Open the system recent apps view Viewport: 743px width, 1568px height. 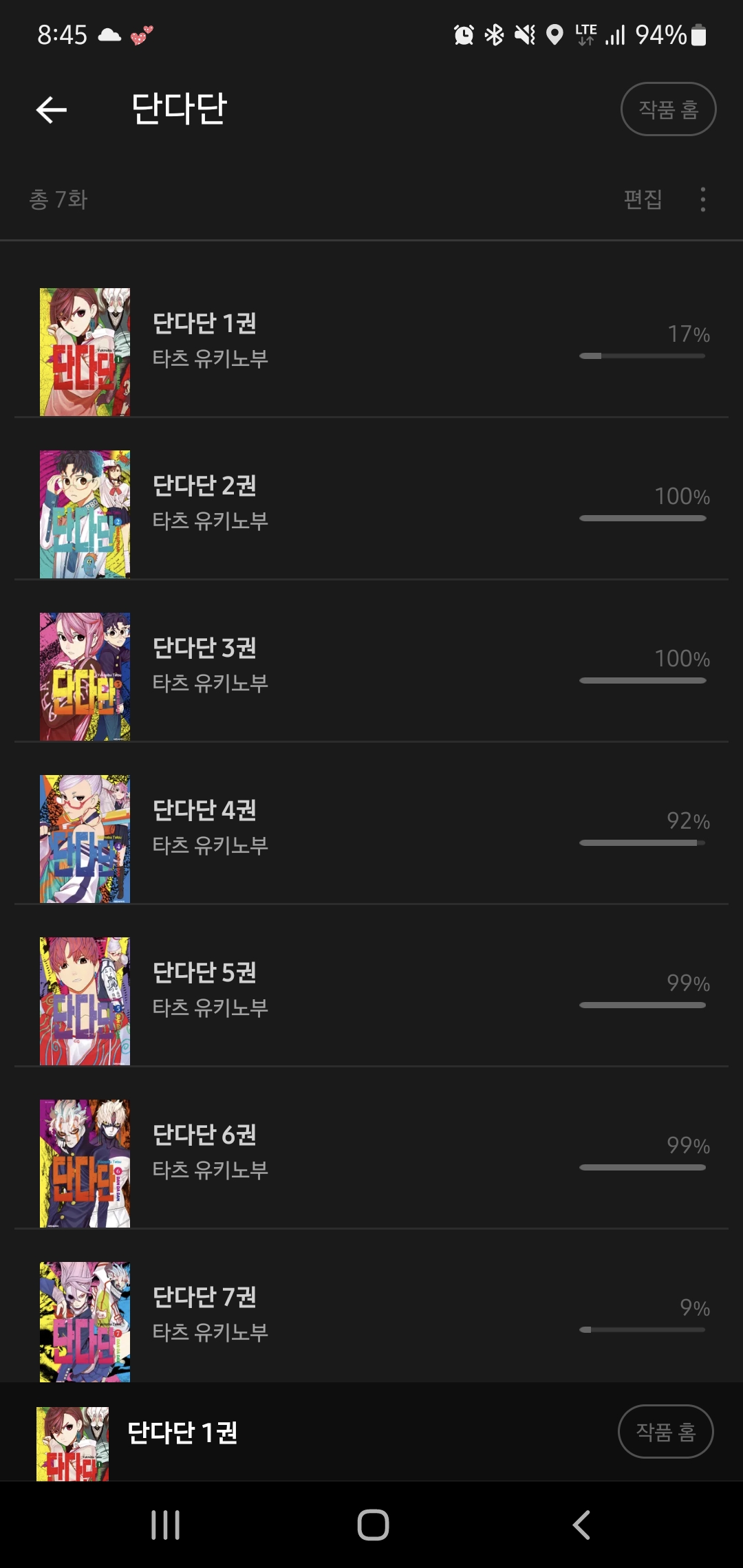[x=166, y=1525]
